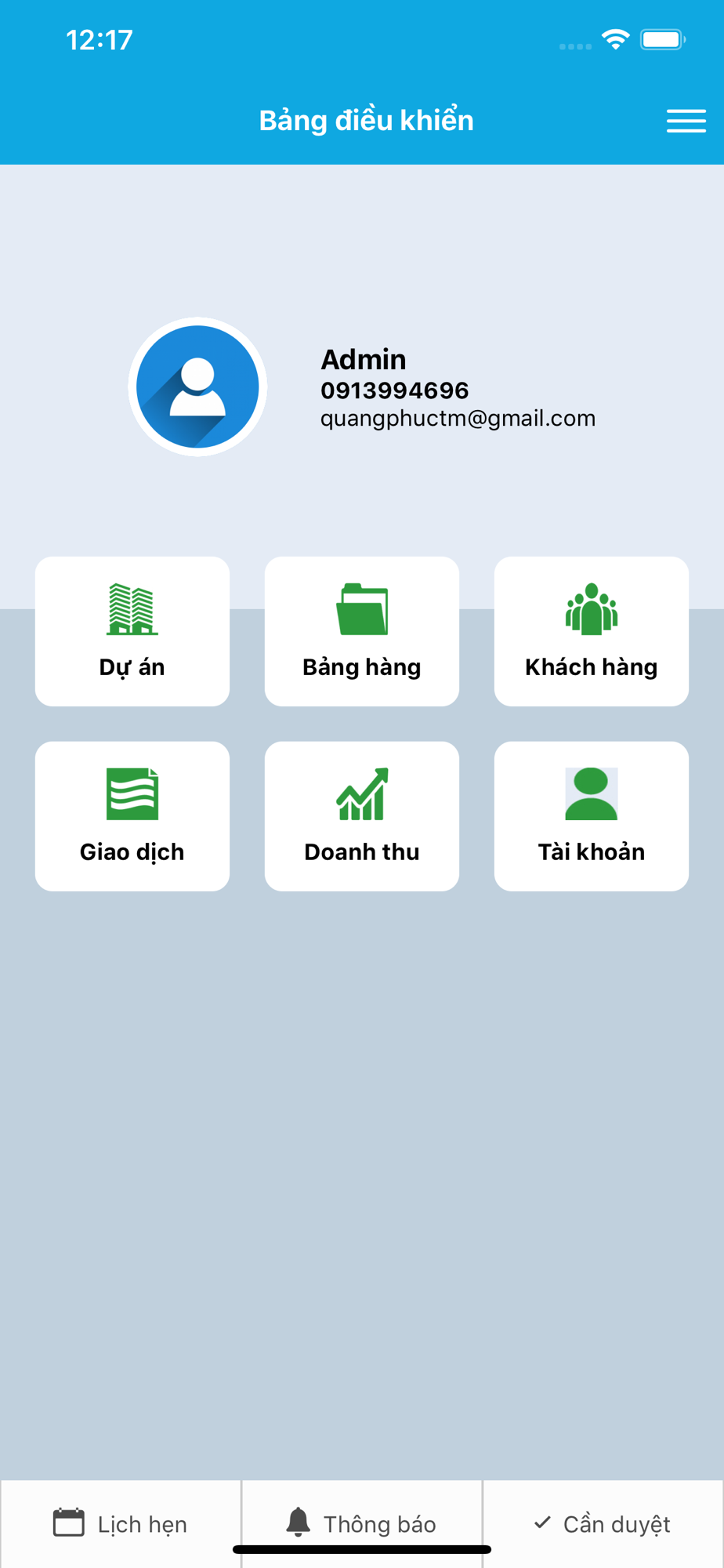Open the hamburger menu
The height and width of the screenshot is (1568, 724).
[686, 121]
